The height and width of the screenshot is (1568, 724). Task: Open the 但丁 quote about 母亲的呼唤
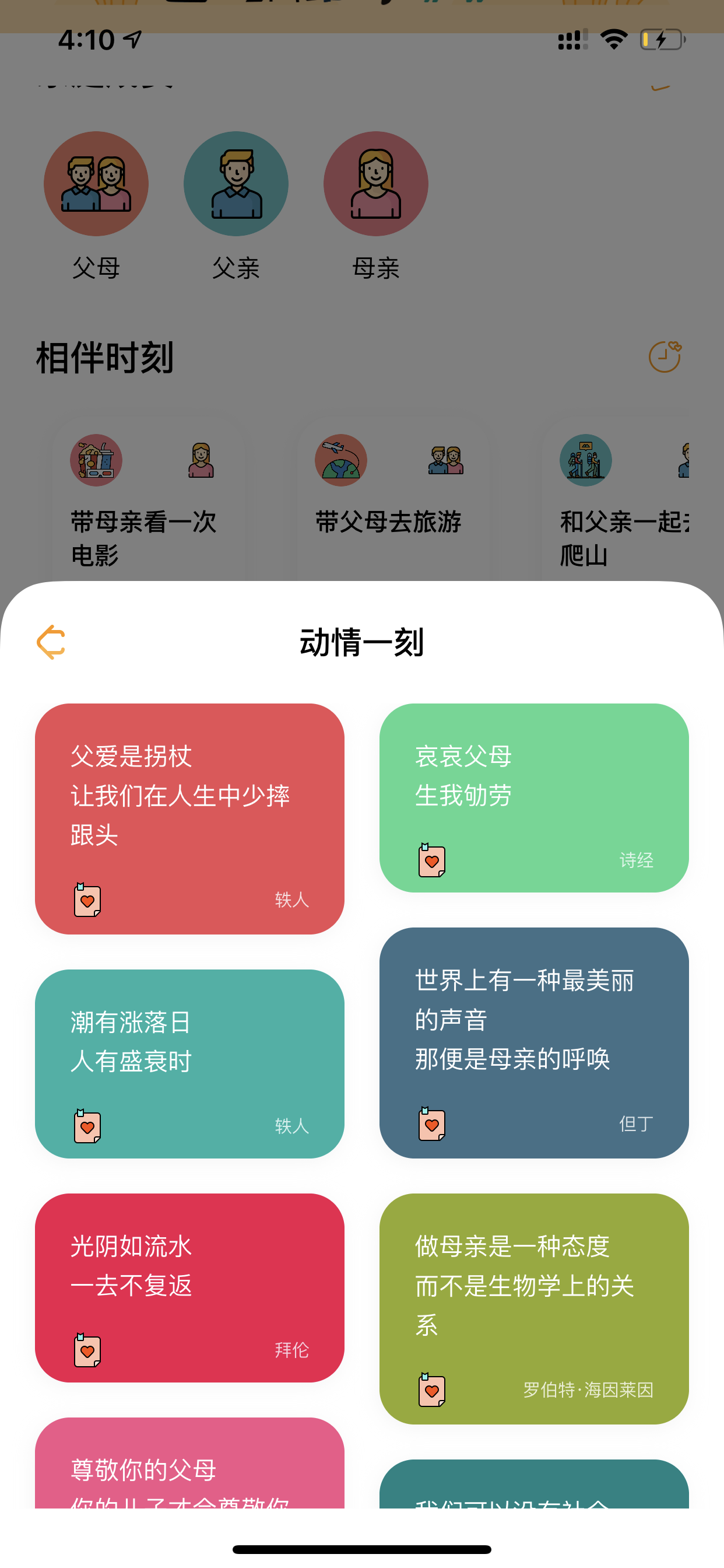pyautogui.click(x=533, y=1042)
